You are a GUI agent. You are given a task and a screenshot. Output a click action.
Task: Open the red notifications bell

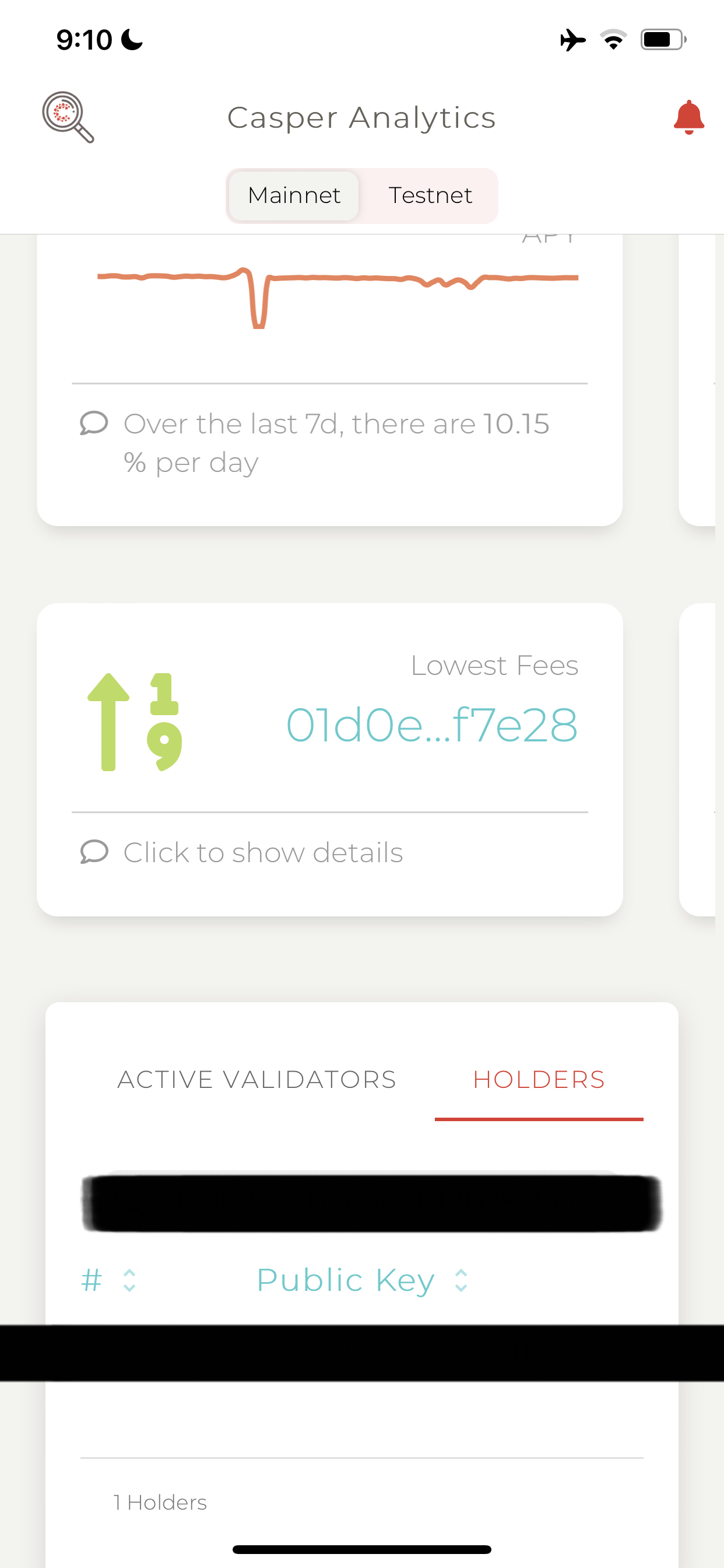click(x=688, y=117)
